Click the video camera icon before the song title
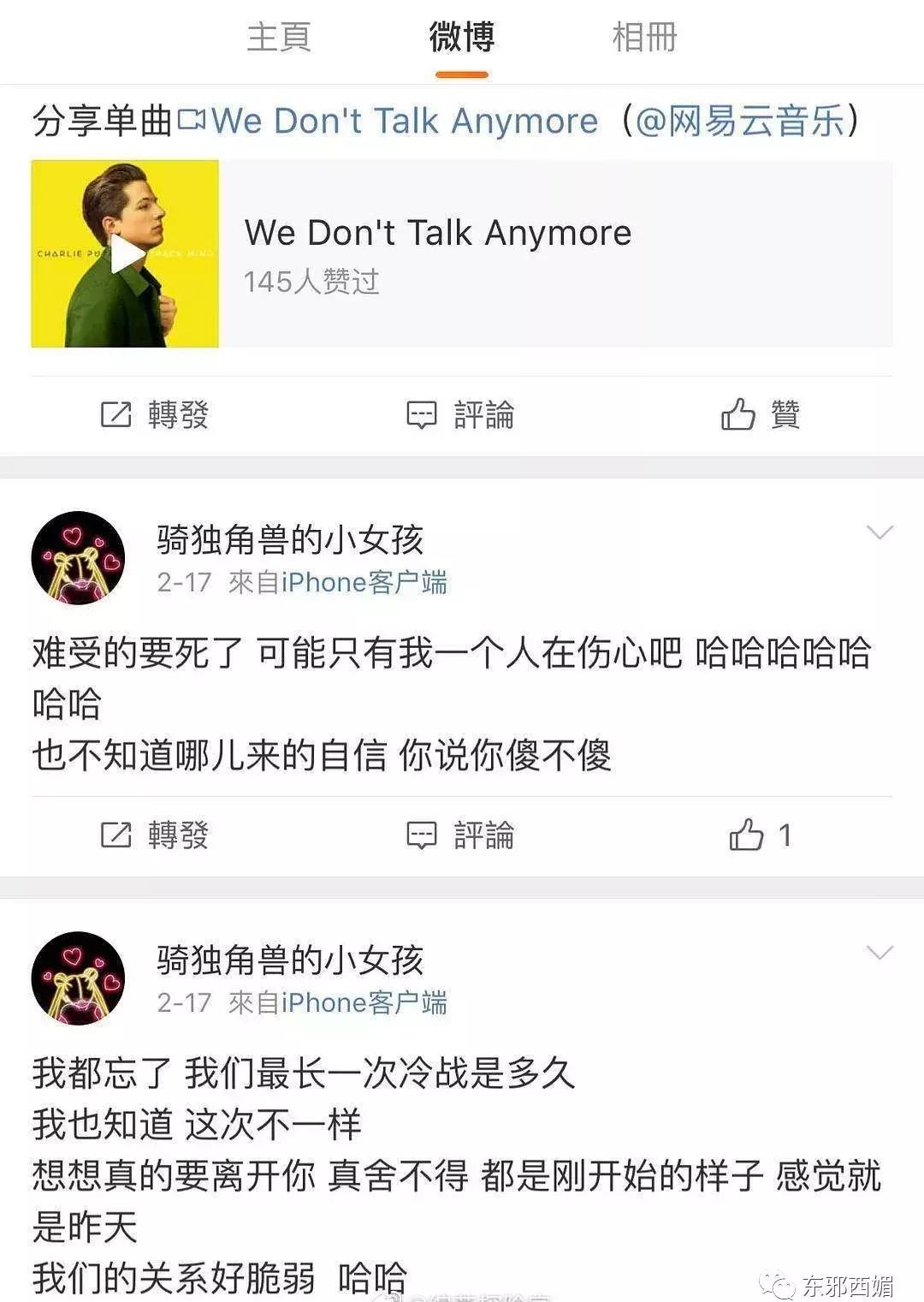Image resolution: width=924 pixels, height=1302 pixels. (x=192, y=122)
